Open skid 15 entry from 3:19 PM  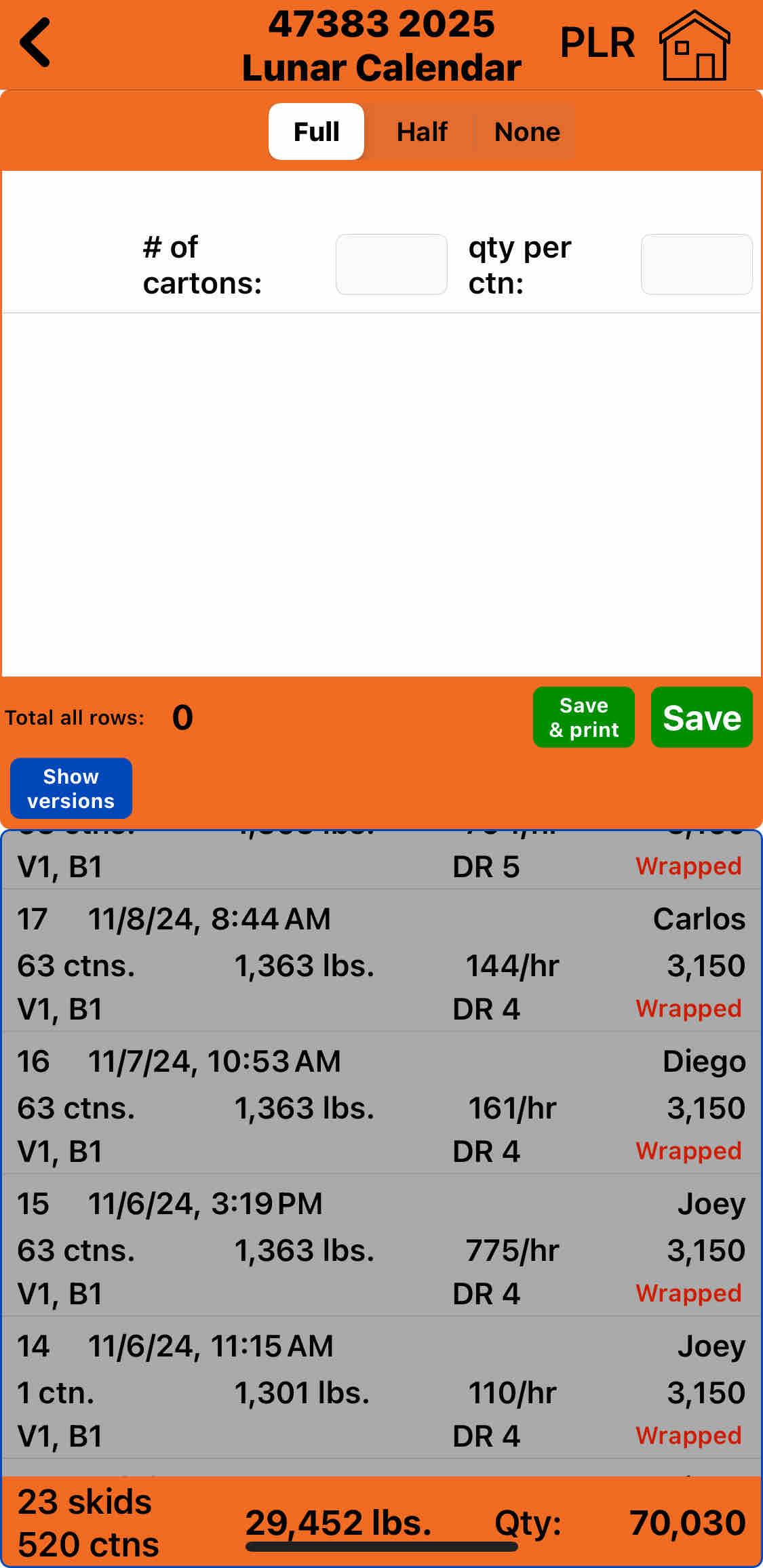(381, 1248)
